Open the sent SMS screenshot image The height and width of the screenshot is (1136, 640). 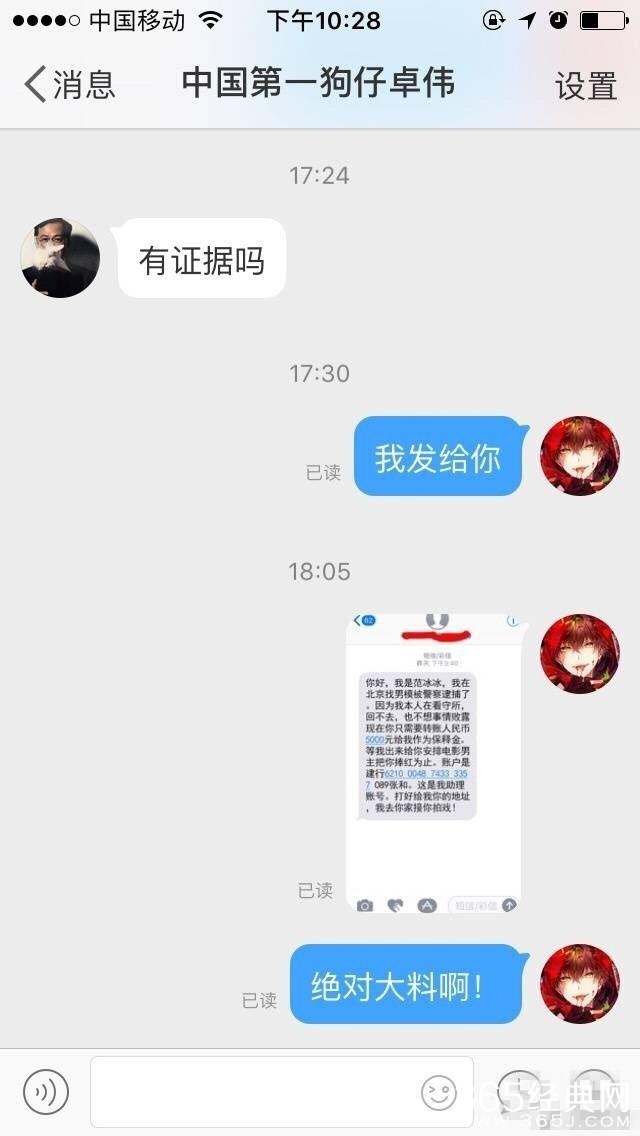433,762
